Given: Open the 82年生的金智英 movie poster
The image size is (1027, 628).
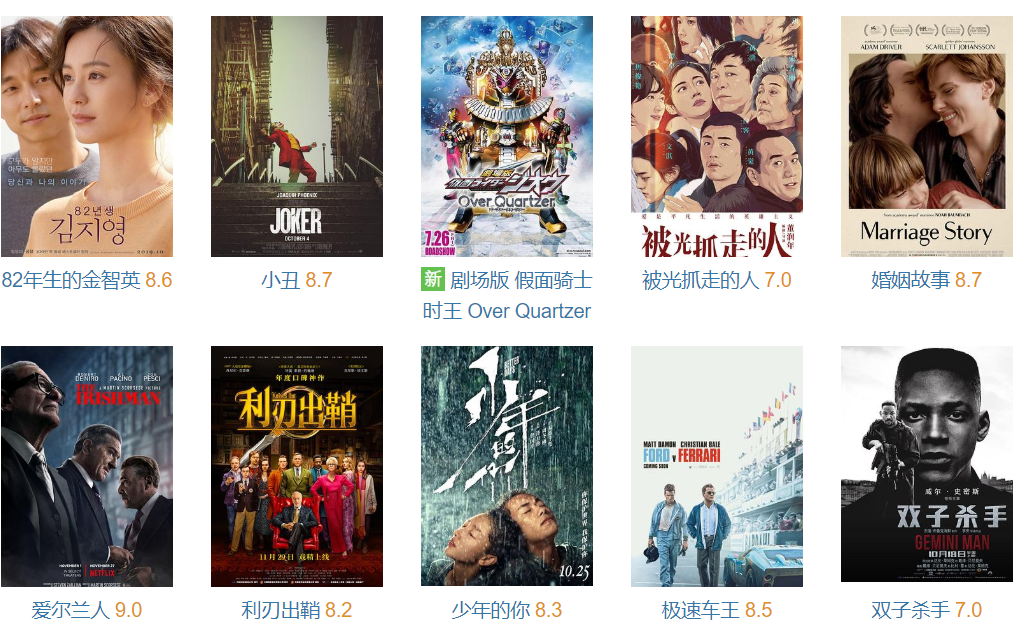Looking at the screenshot, I should [87, 136].
